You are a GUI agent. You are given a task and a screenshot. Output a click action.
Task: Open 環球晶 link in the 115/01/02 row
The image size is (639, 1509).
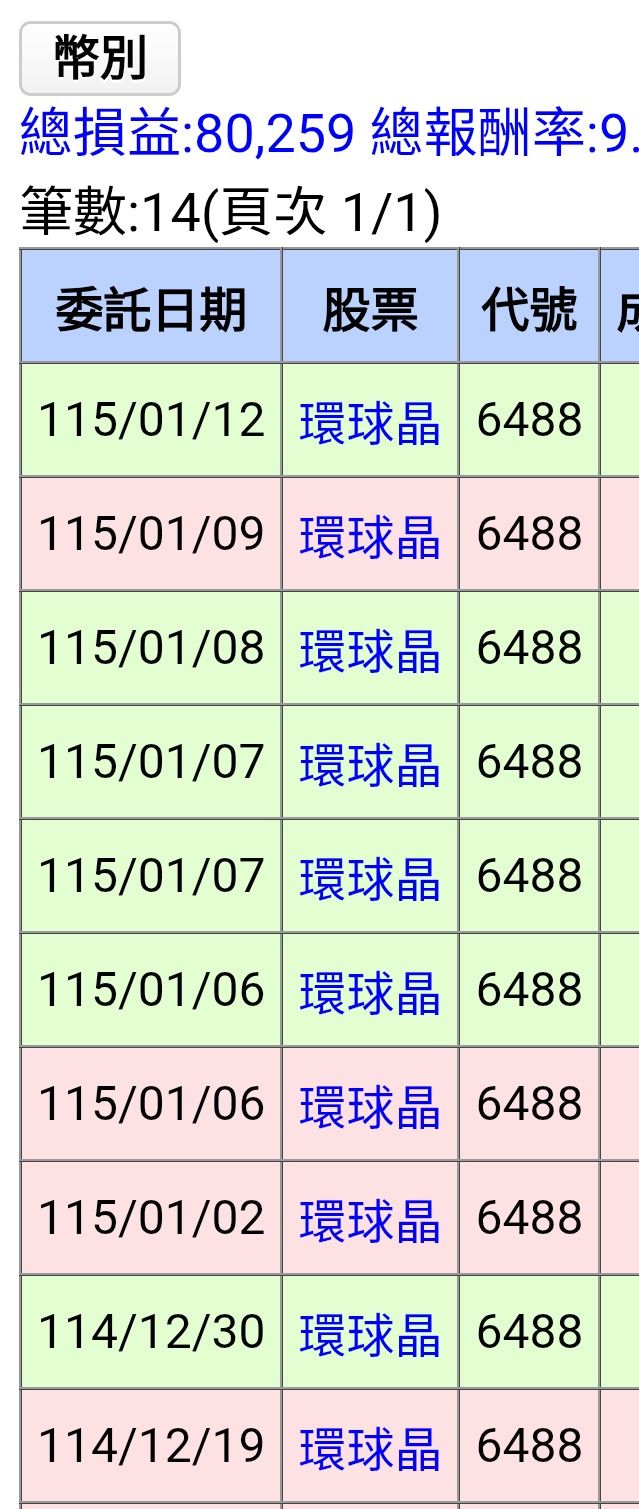click(369, 1219)
